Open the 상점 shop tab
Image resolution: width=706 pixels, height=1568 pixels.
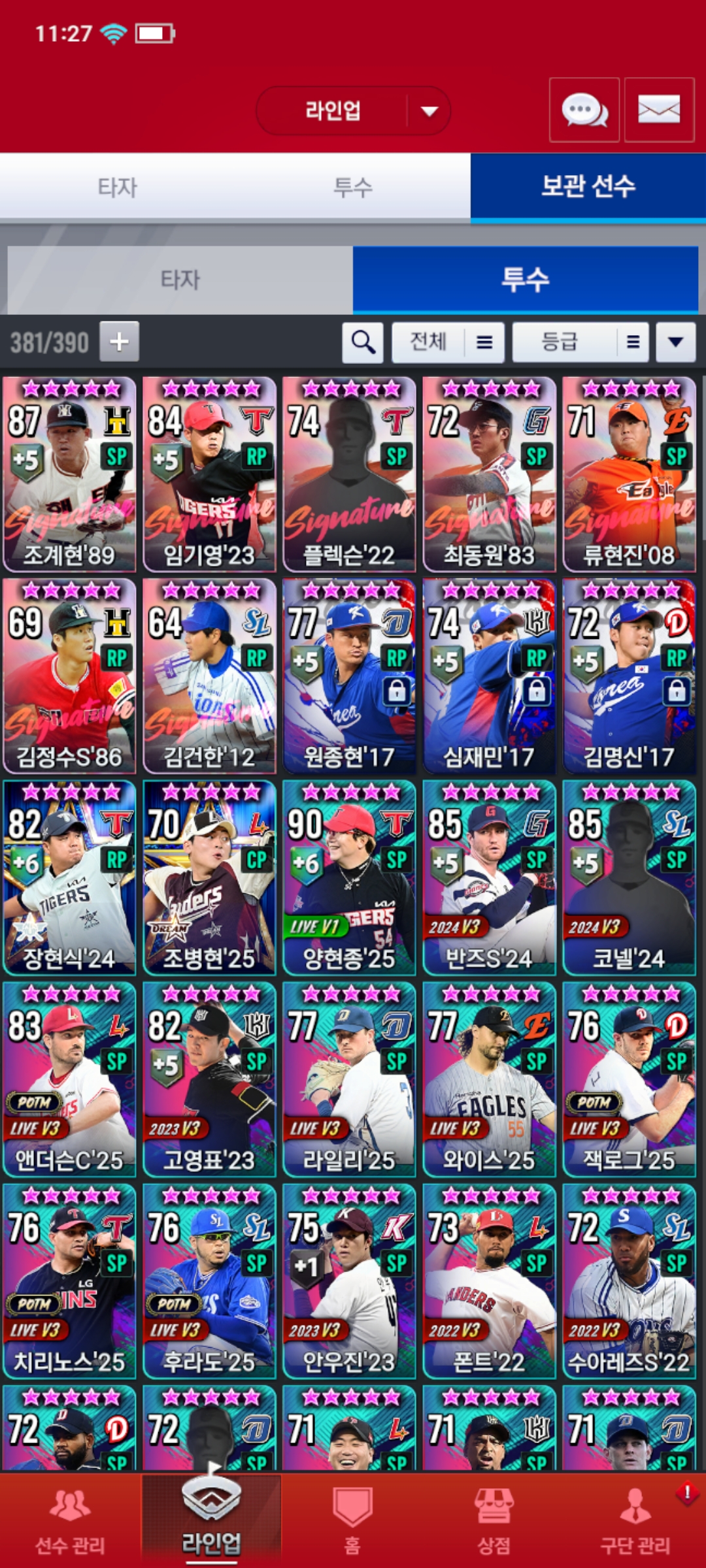tap(494, 1520)
